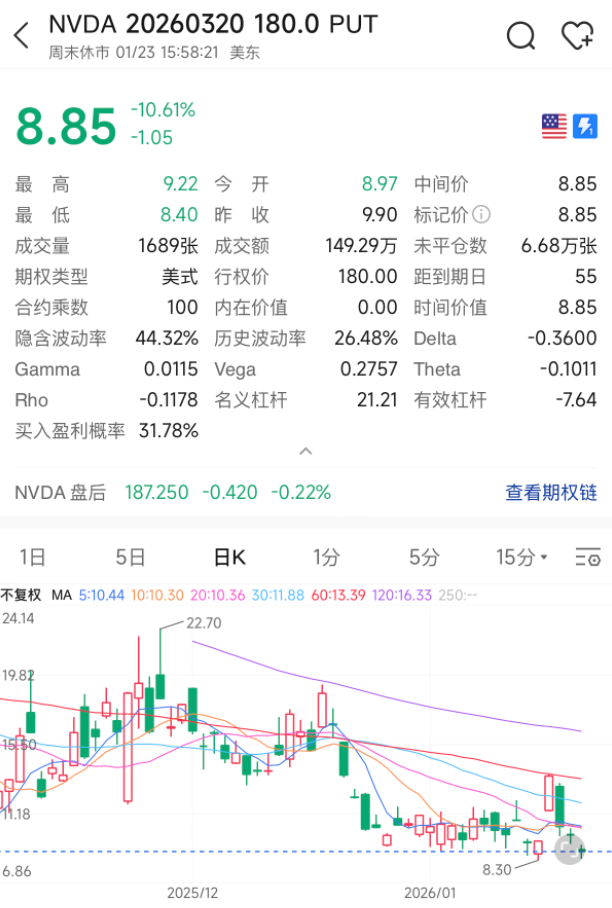
Task: Switch to the 1分 chart tab
Action: [x=326, y=557]
